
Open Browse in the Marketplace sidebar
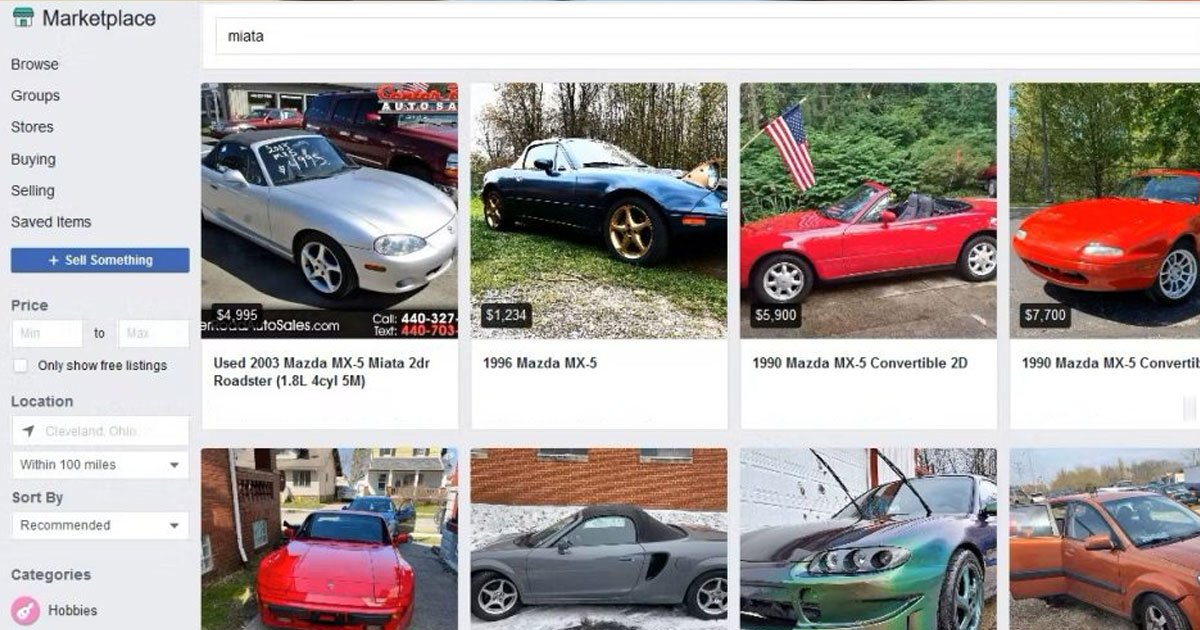coord(35,64)
